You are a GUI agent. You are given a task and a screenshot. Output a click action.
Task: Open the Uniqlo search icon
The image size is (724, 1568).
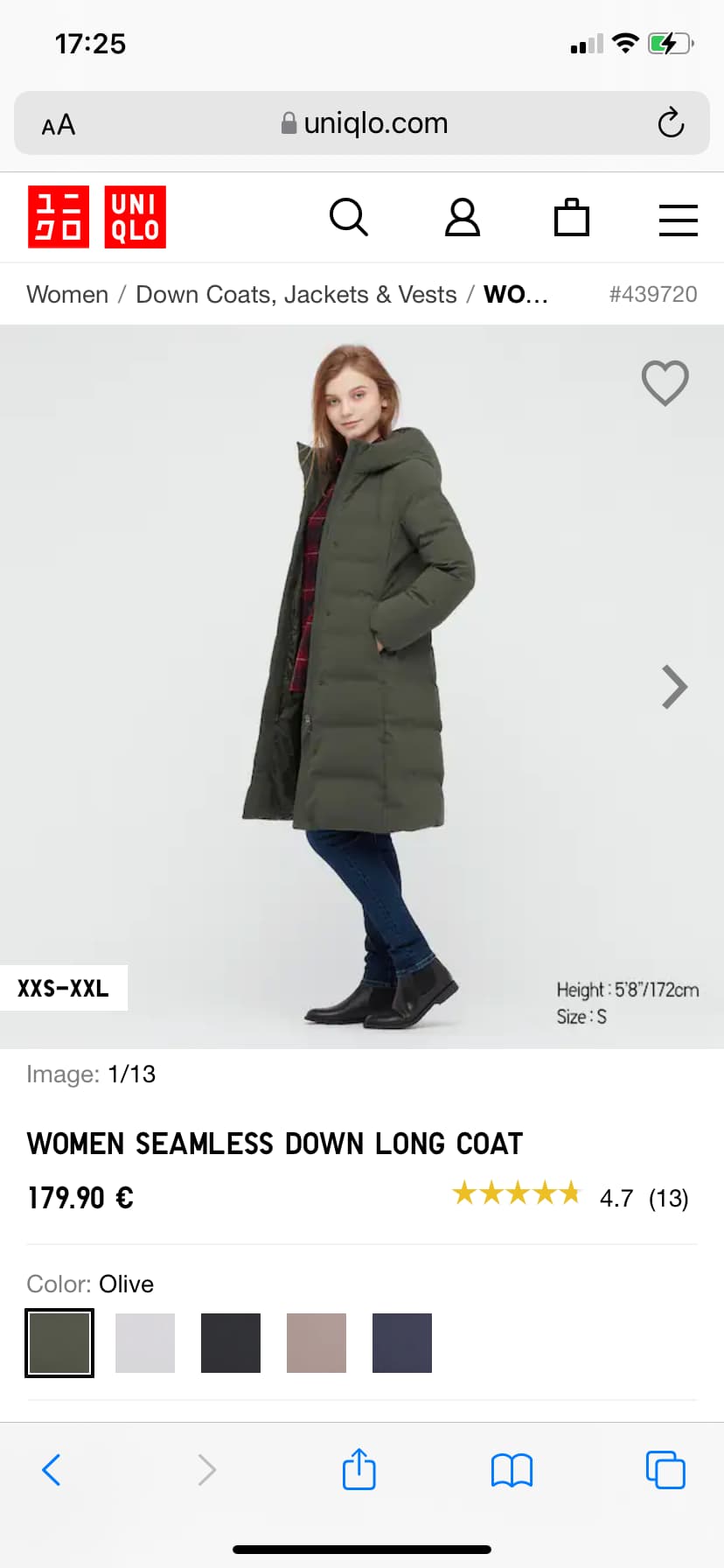pos(348,217)
